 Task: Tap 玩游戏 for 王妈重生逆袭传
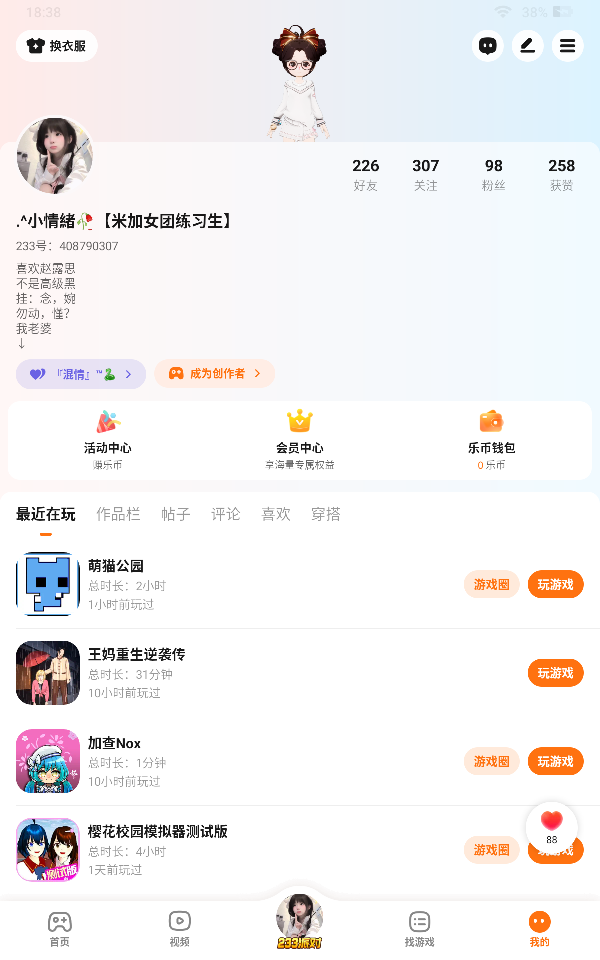(x=555, y=673)
